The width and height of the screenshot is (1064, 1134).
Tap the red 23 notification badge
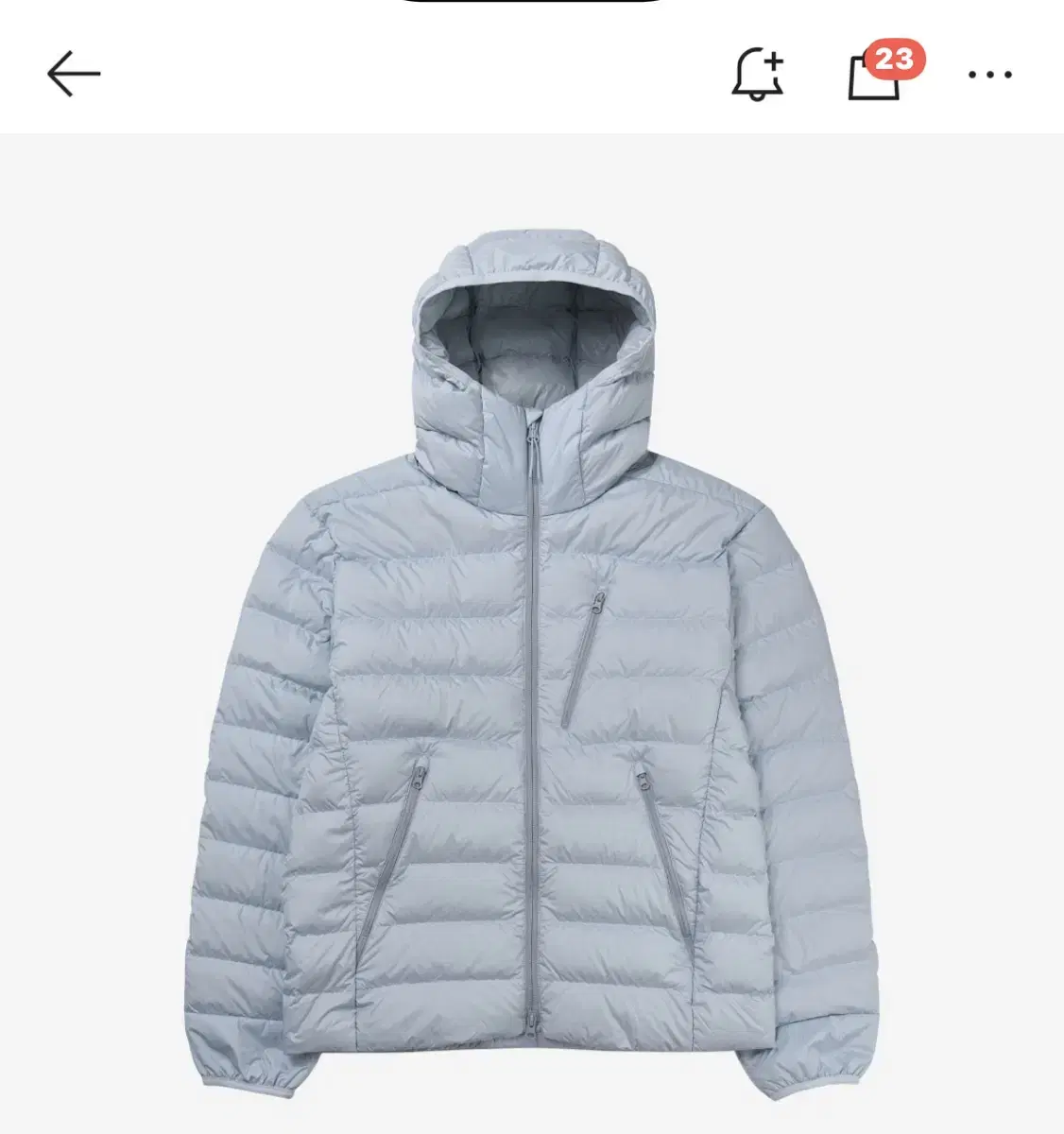click(x=892, y=59)
